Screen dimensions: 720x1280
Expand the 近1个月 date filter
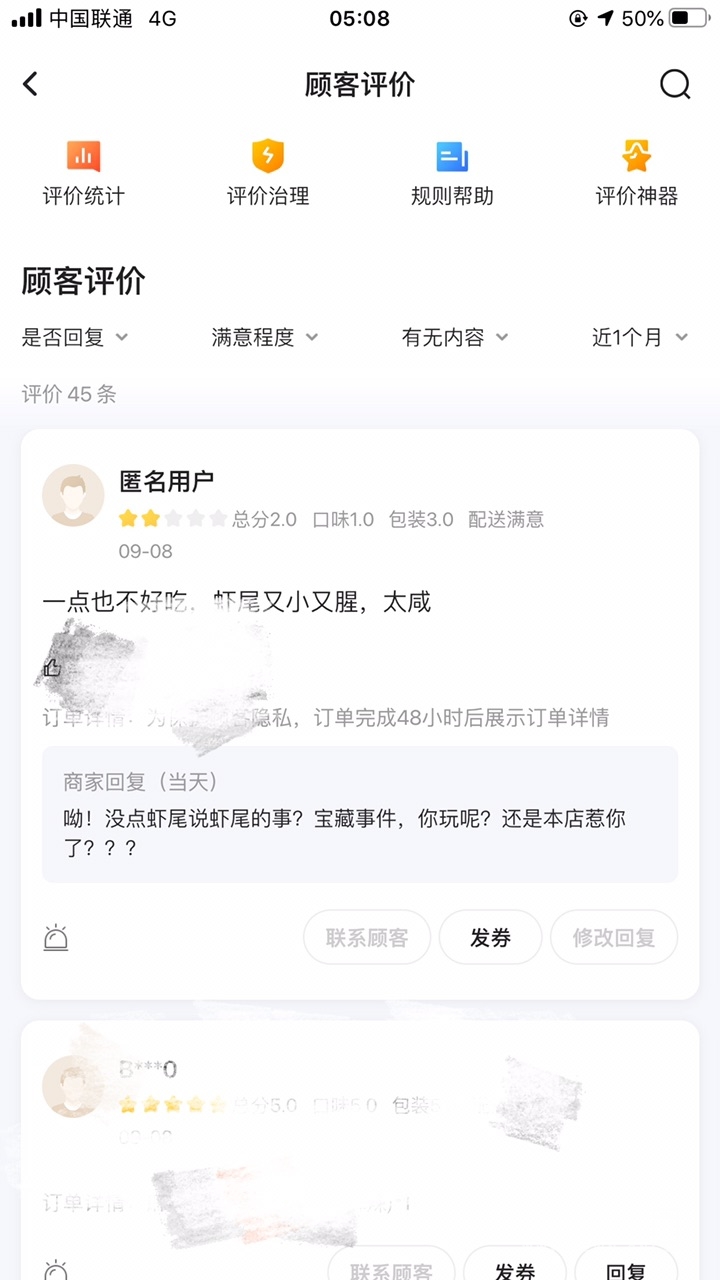[x=640, y=338]
